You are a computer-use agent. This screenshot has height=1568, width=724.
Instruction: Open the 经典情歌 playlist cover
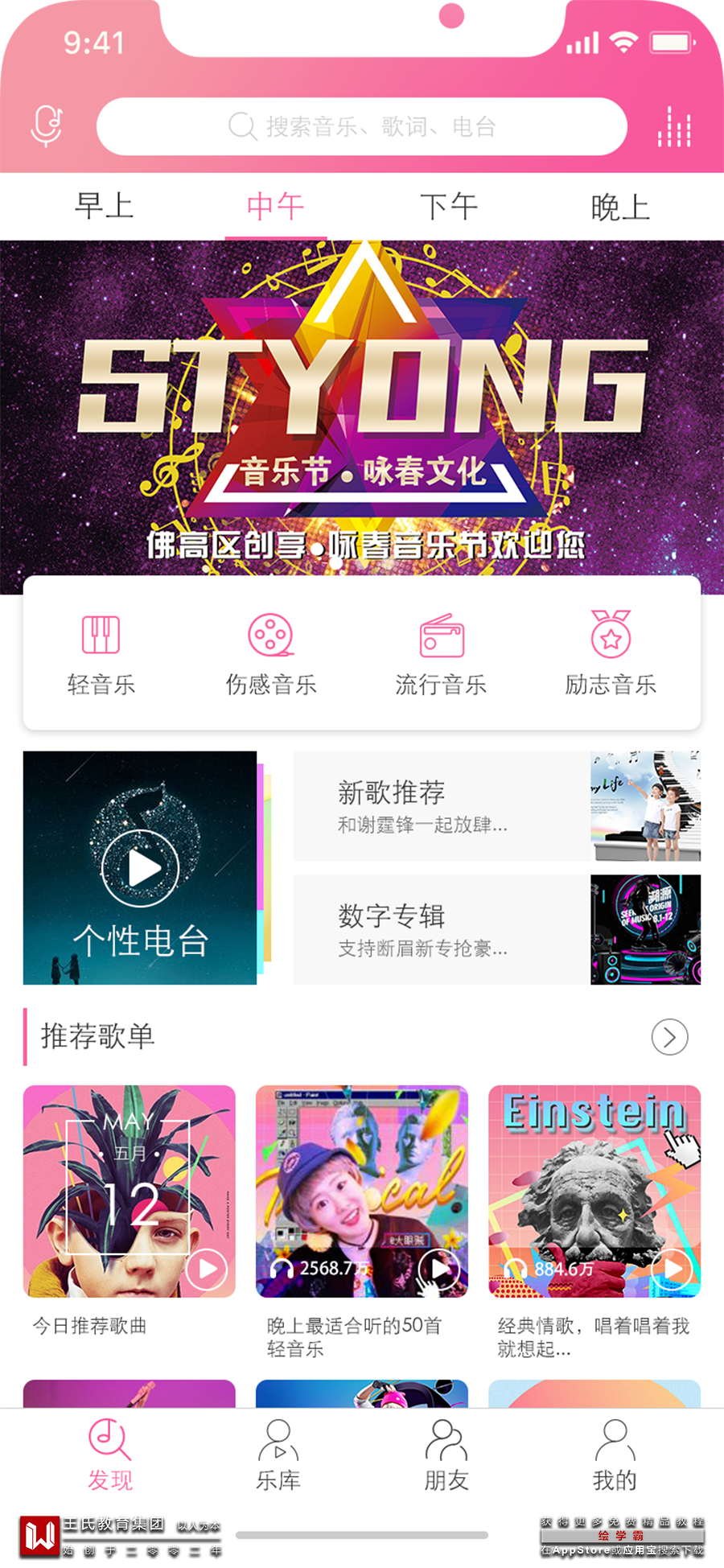click(x=594, y=1191)
